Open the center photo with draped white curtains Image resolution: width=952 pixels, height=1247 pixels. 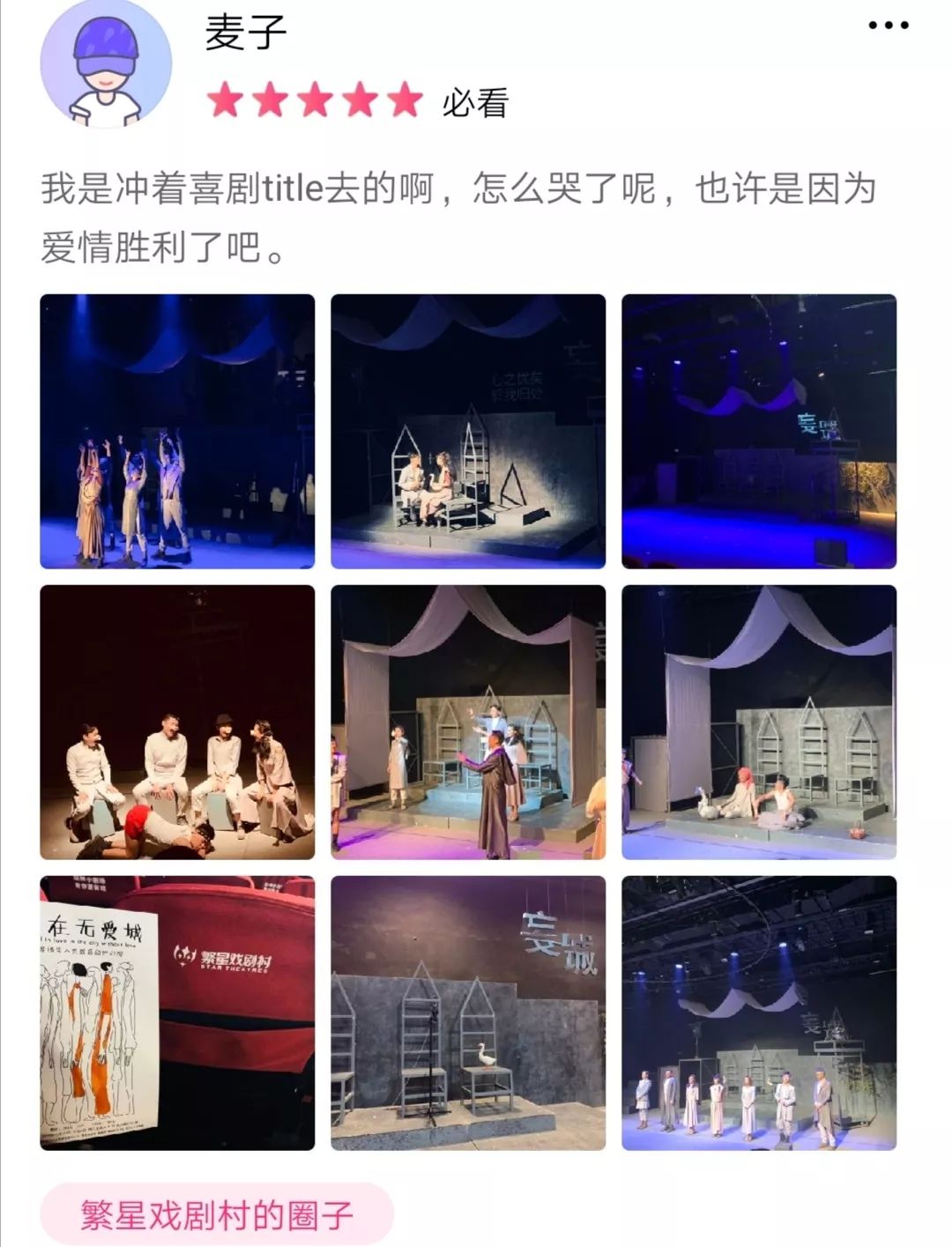coord(467,723)
